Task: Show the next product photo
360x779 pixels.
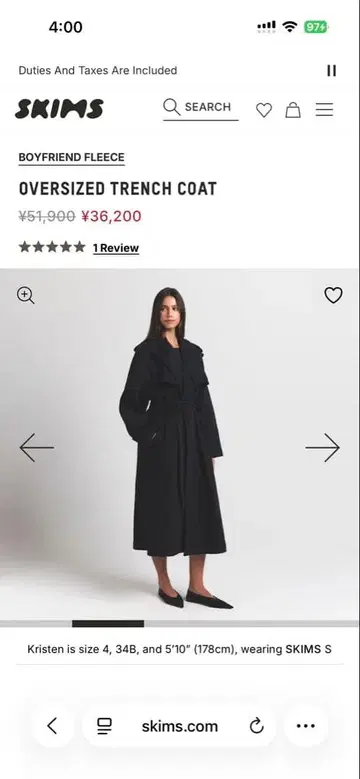Action: (x=323, y=448)
